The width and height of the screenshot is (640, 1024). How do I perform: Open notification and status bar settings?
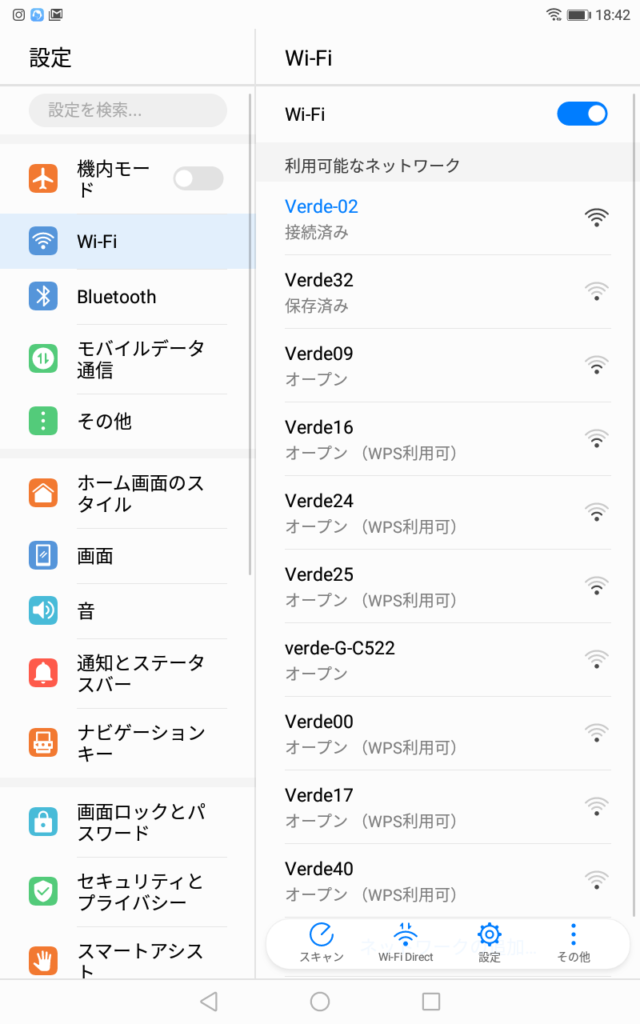point(127,673)
